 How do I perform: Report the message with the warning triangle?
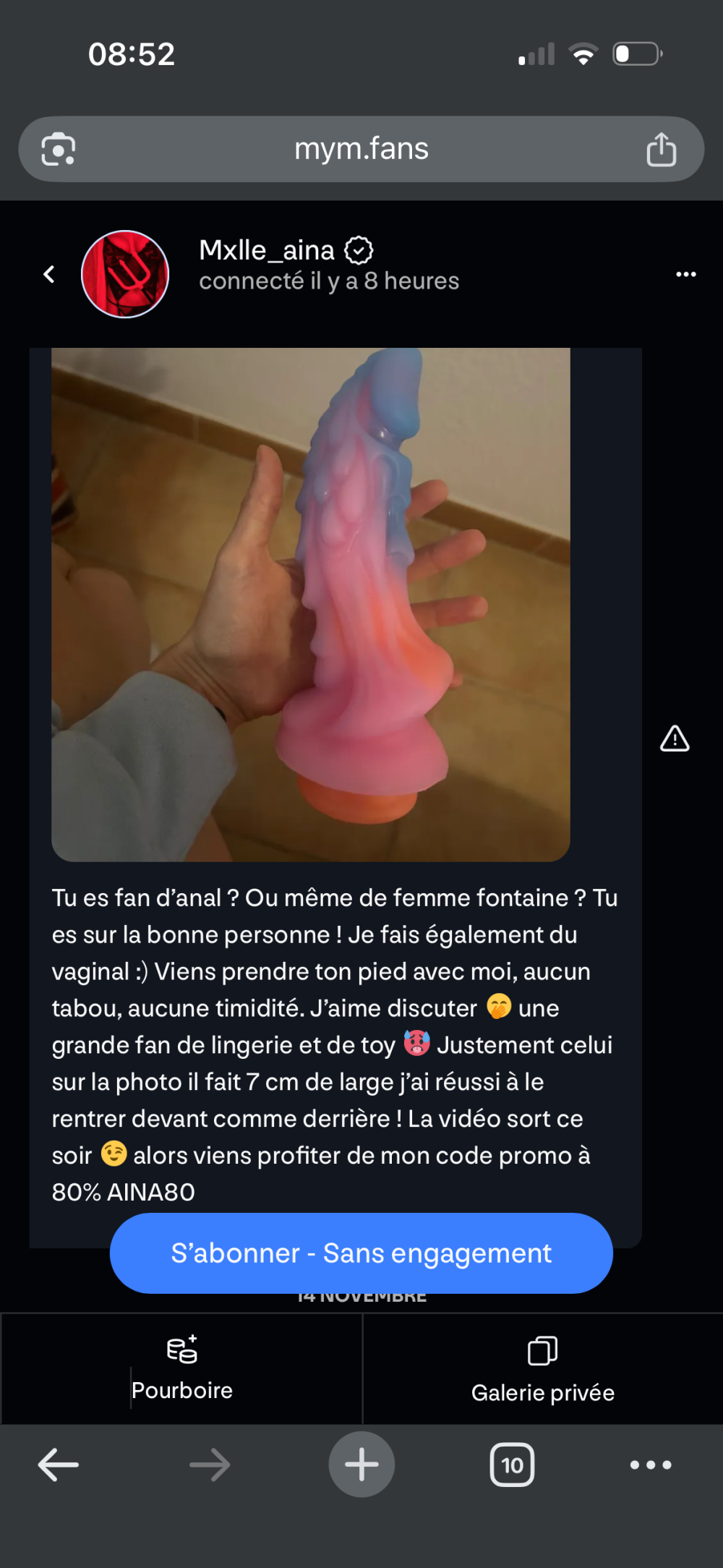[674, 738]
